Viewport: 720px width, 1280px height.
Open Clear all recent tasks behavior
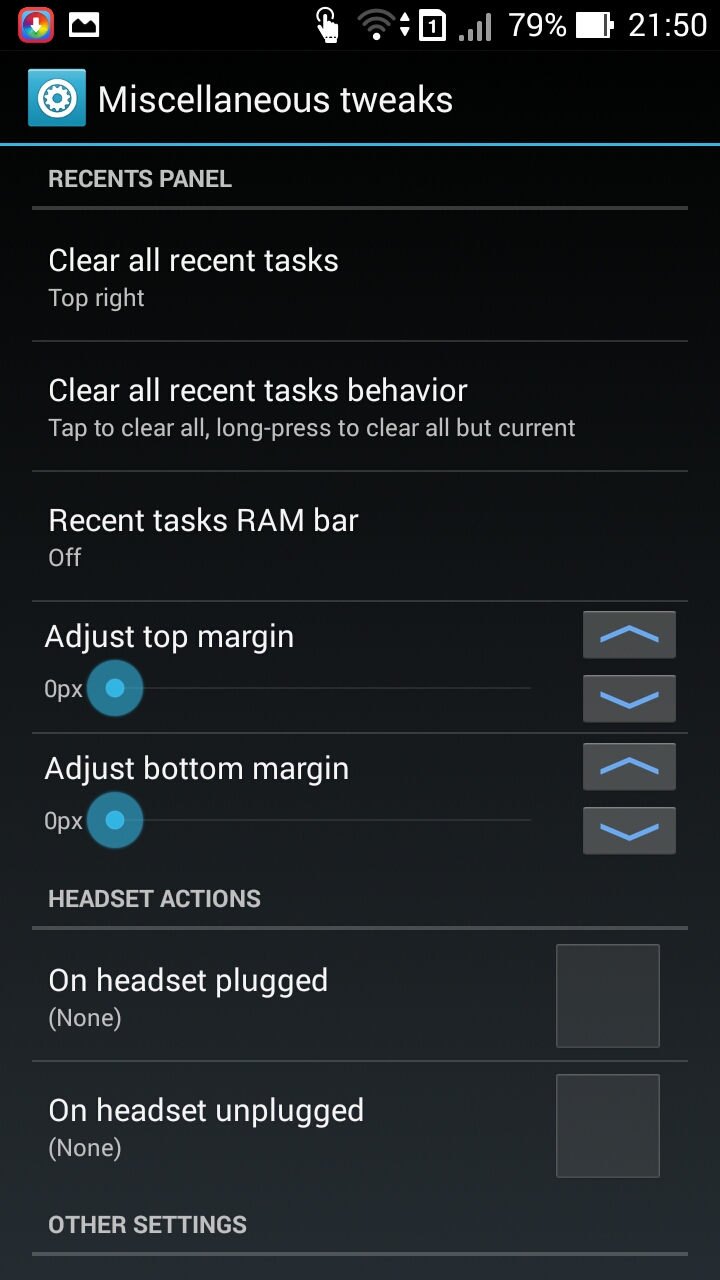tap(360, 407)
